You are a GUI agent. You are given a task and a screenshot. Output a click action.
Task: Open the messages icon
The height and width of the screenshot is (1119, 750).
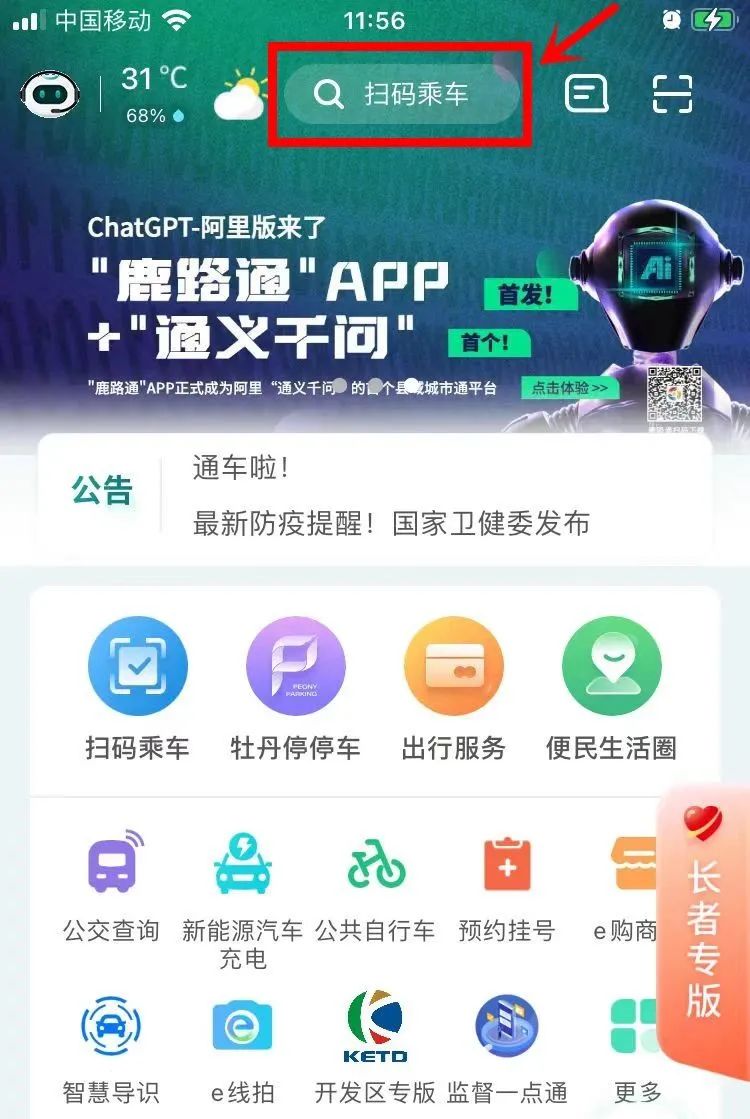(x=587, y=95)
